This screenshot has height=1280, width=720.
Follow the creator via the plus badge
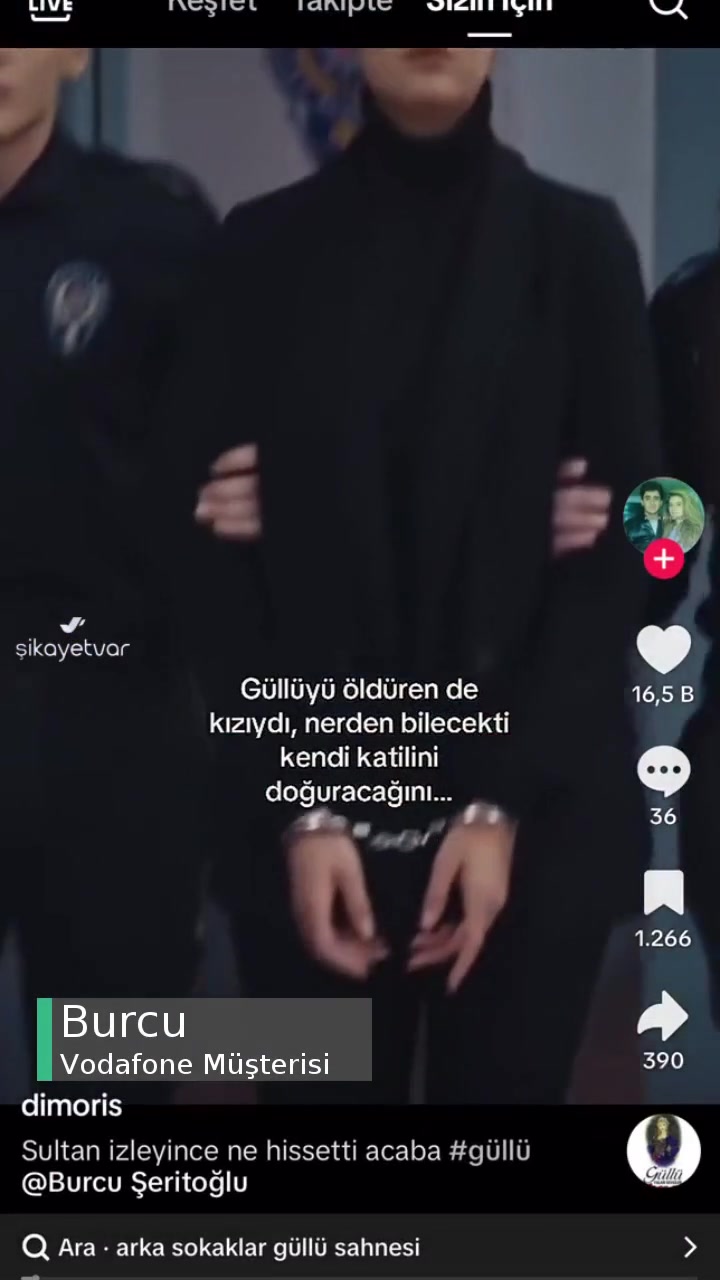[x=663, y=559]
